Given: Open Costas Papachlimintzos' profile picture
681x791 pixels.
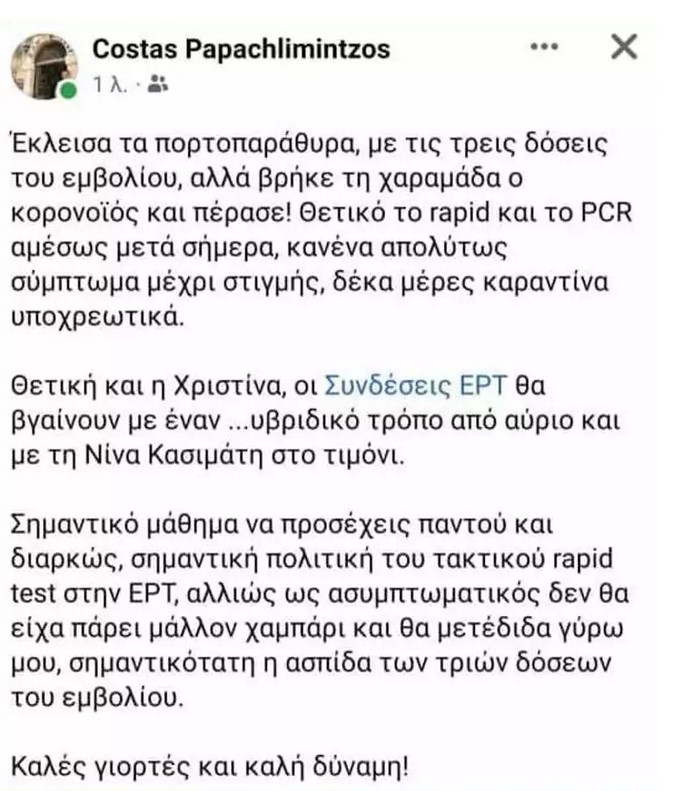Looking at the screenshot, I should click(43, 66).
